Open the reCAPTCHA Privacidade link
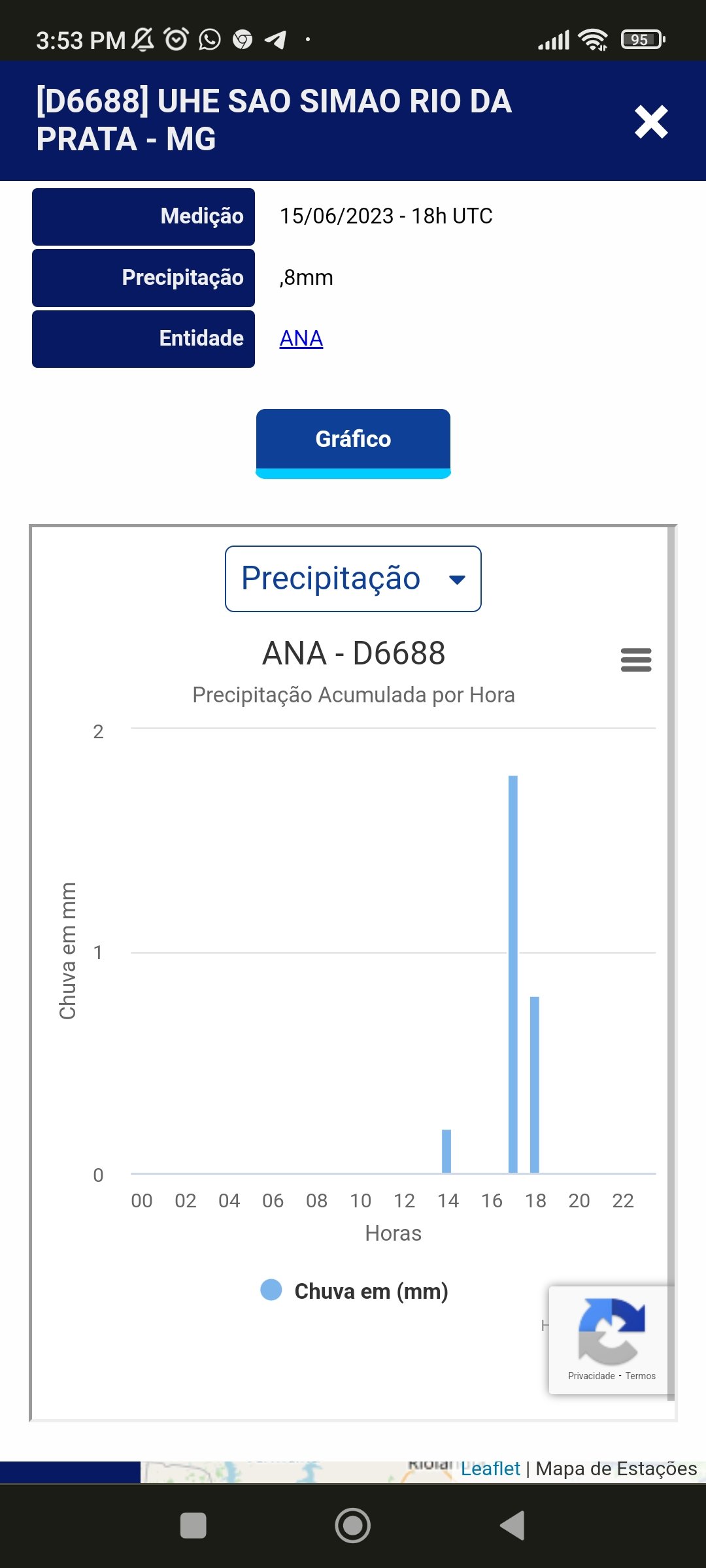 pyautogui.click(x=592, y=1376)
